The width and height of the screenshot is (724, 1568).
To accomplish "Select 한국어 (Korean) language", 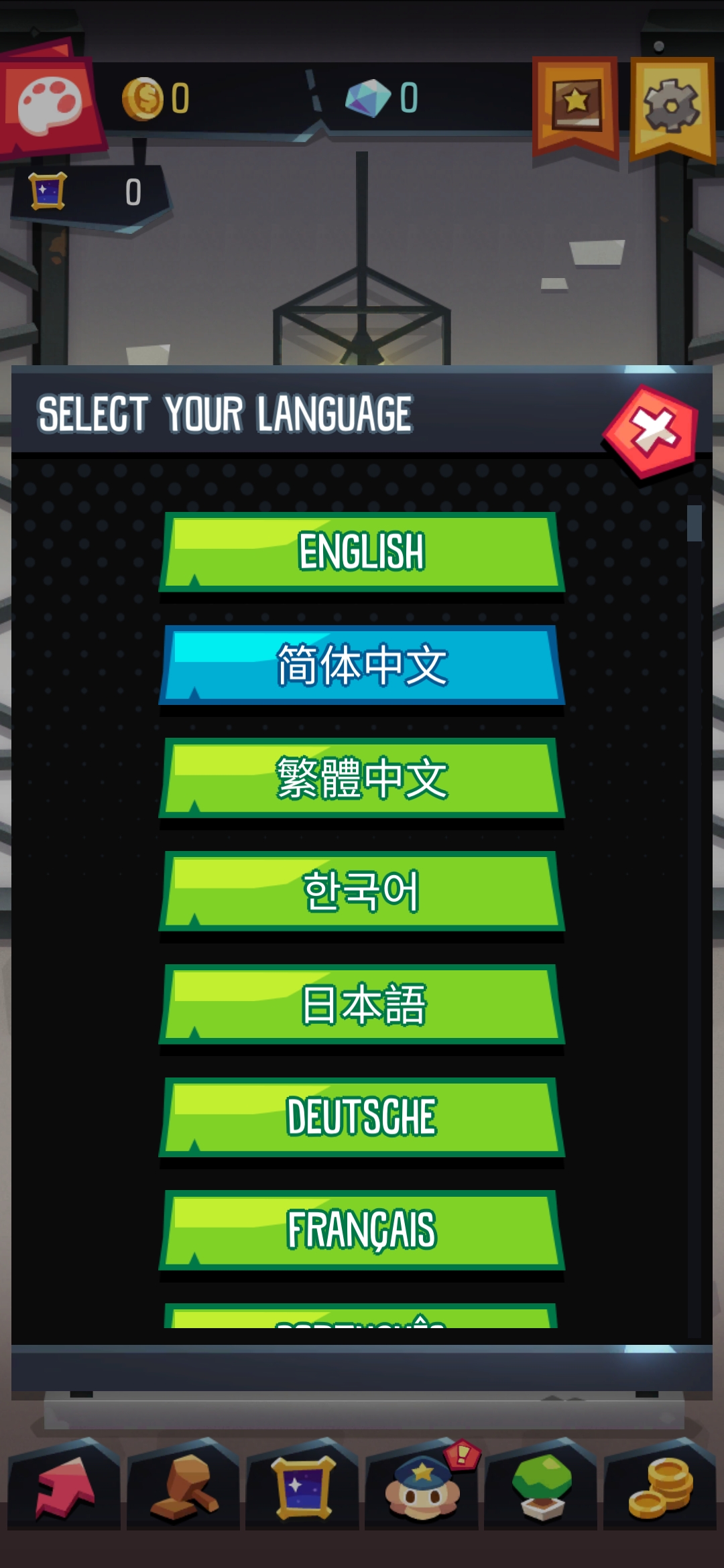I will [x=362, y=891].
